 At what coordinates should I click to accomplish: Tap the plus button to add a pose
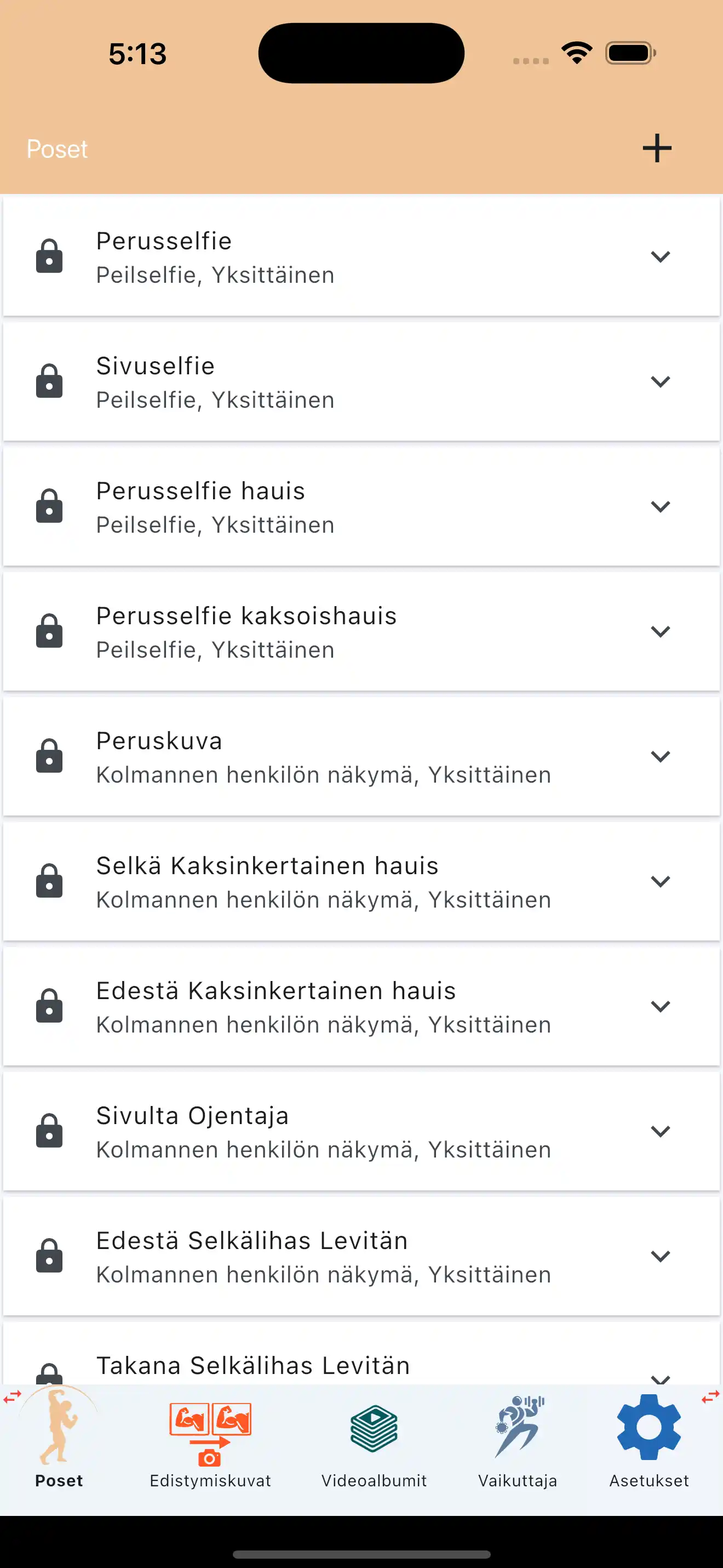point(657,148)
